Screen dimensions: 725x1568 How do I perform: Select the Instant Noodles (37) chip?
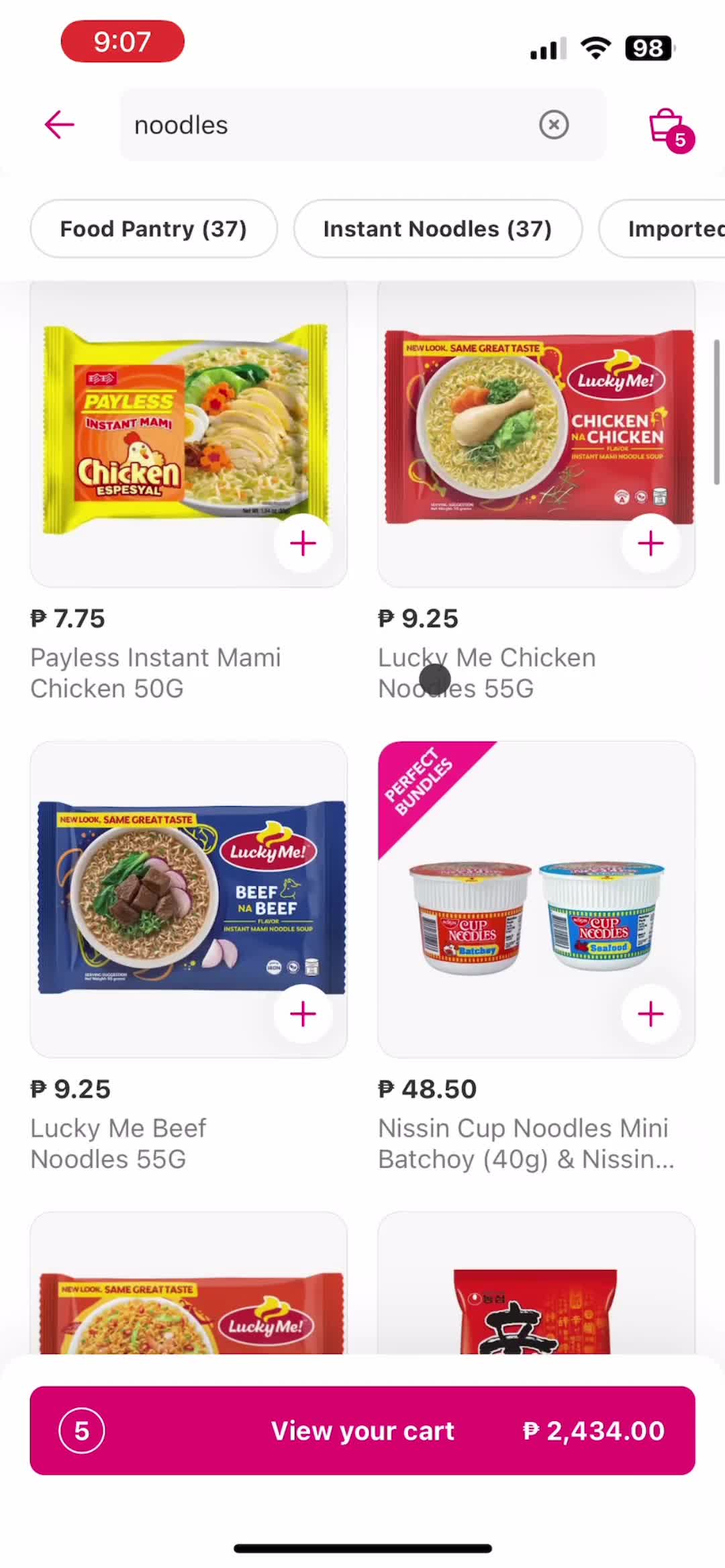[438, 229]
